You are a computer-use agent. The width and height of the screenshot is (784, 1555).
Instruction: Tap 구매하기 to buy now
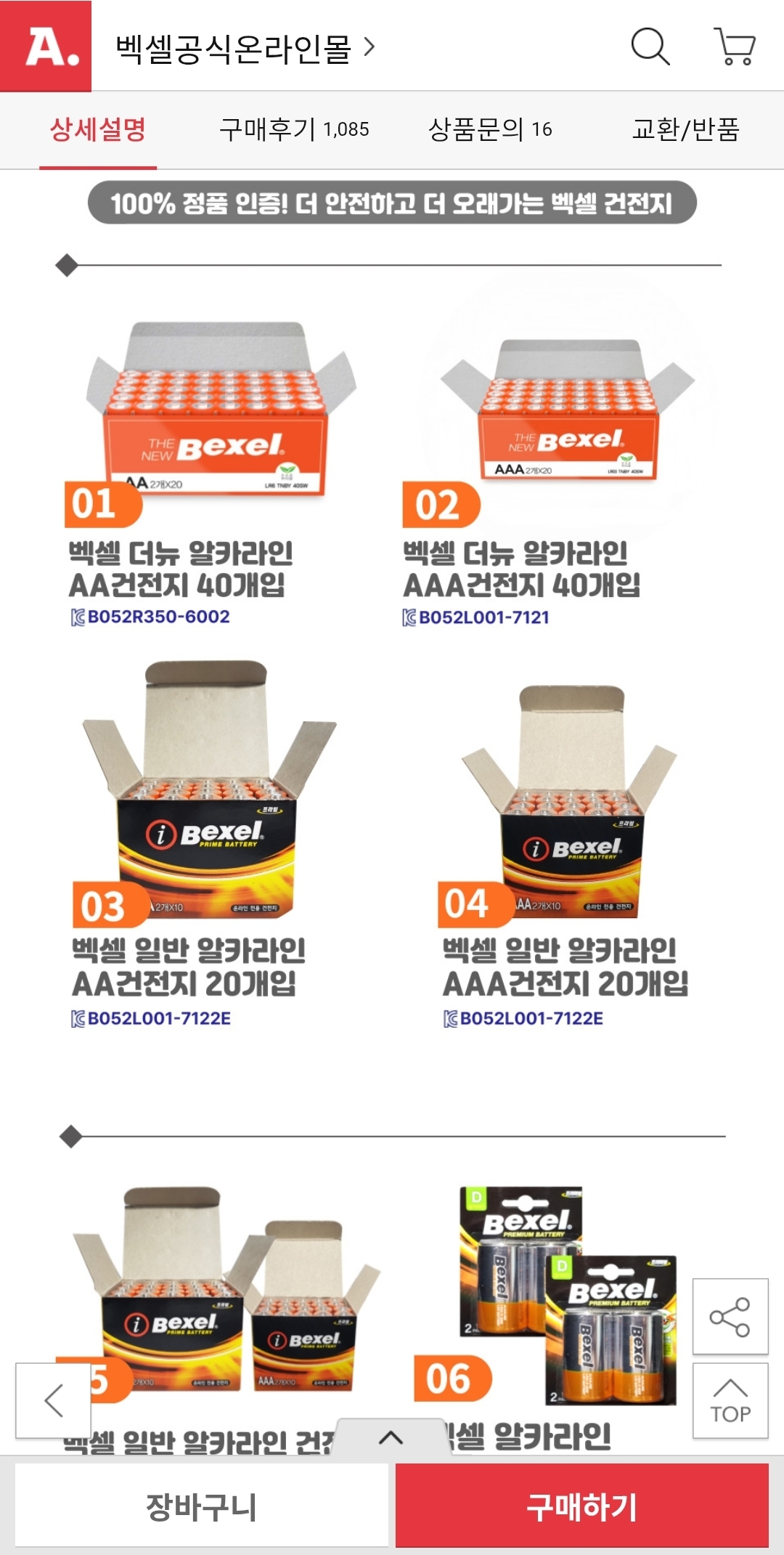click(x=581, y=1506)
